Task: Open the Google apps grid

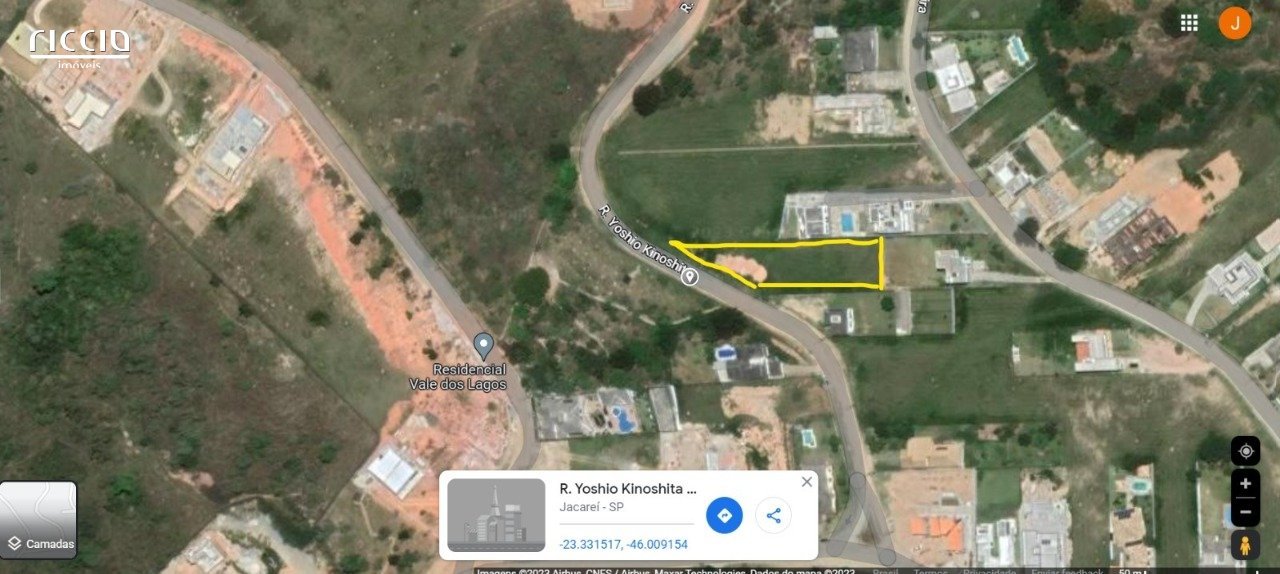Action: coord(1189,23)
